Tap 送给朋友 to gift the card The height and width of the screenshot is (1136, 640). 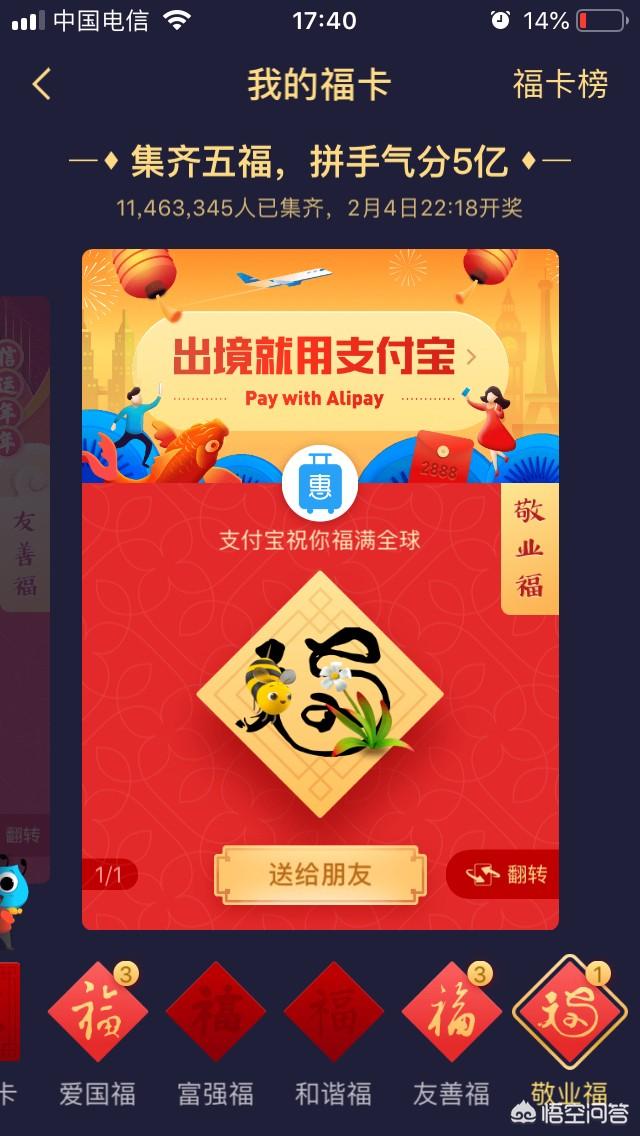320,874
